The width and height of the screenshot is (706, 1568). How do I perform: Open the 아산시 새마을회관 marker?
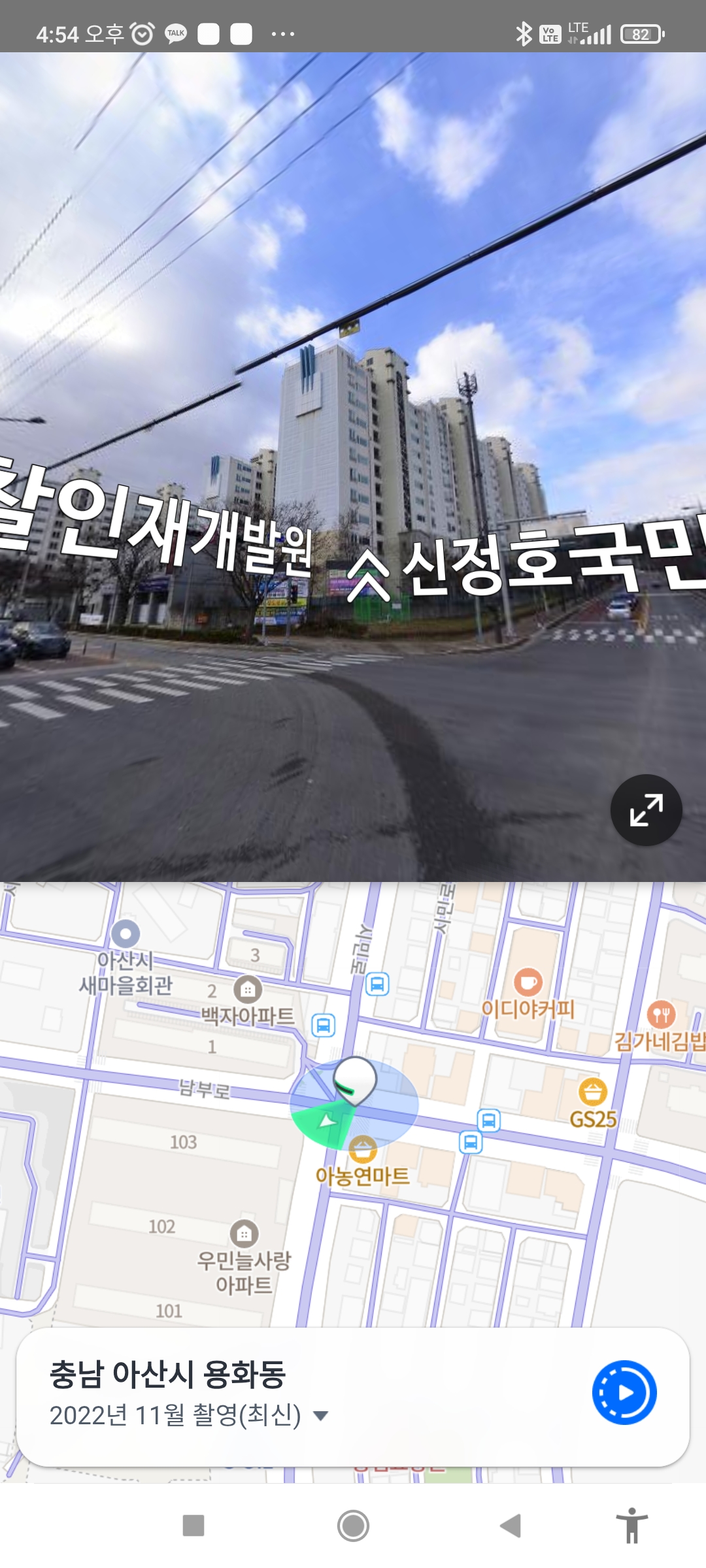click(x=126, y=934)
